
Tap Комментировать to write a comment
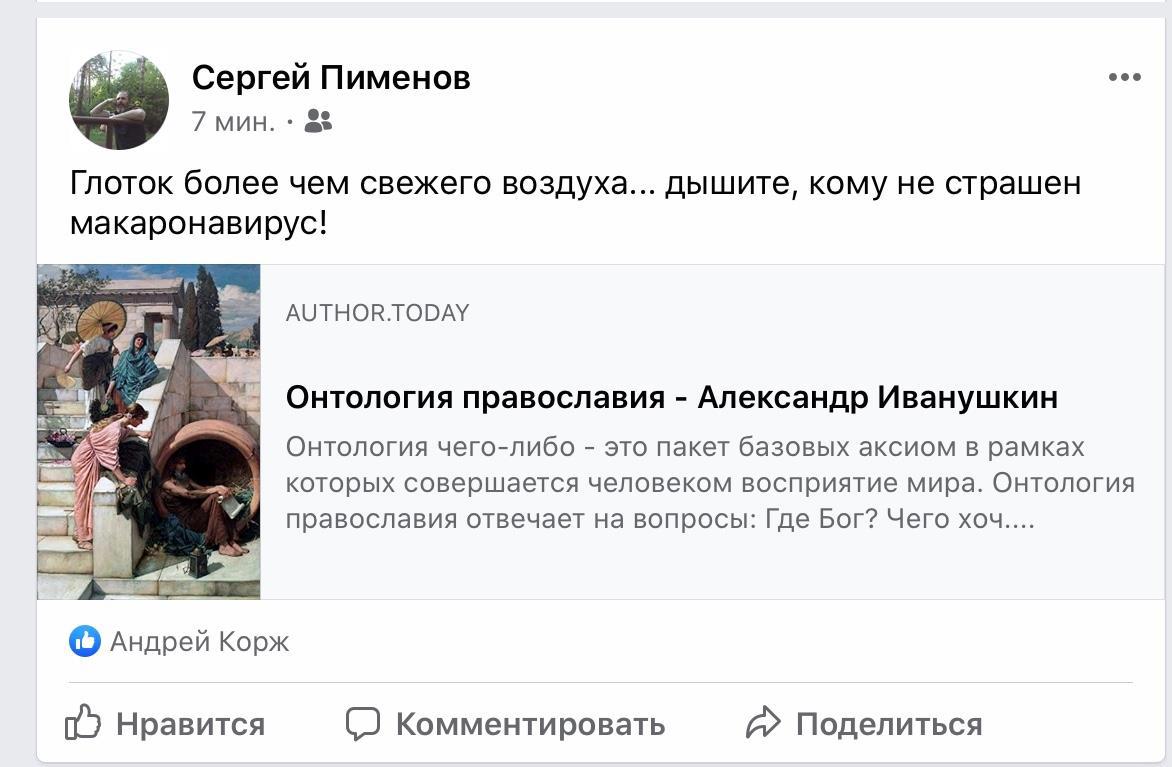[505, 723]
